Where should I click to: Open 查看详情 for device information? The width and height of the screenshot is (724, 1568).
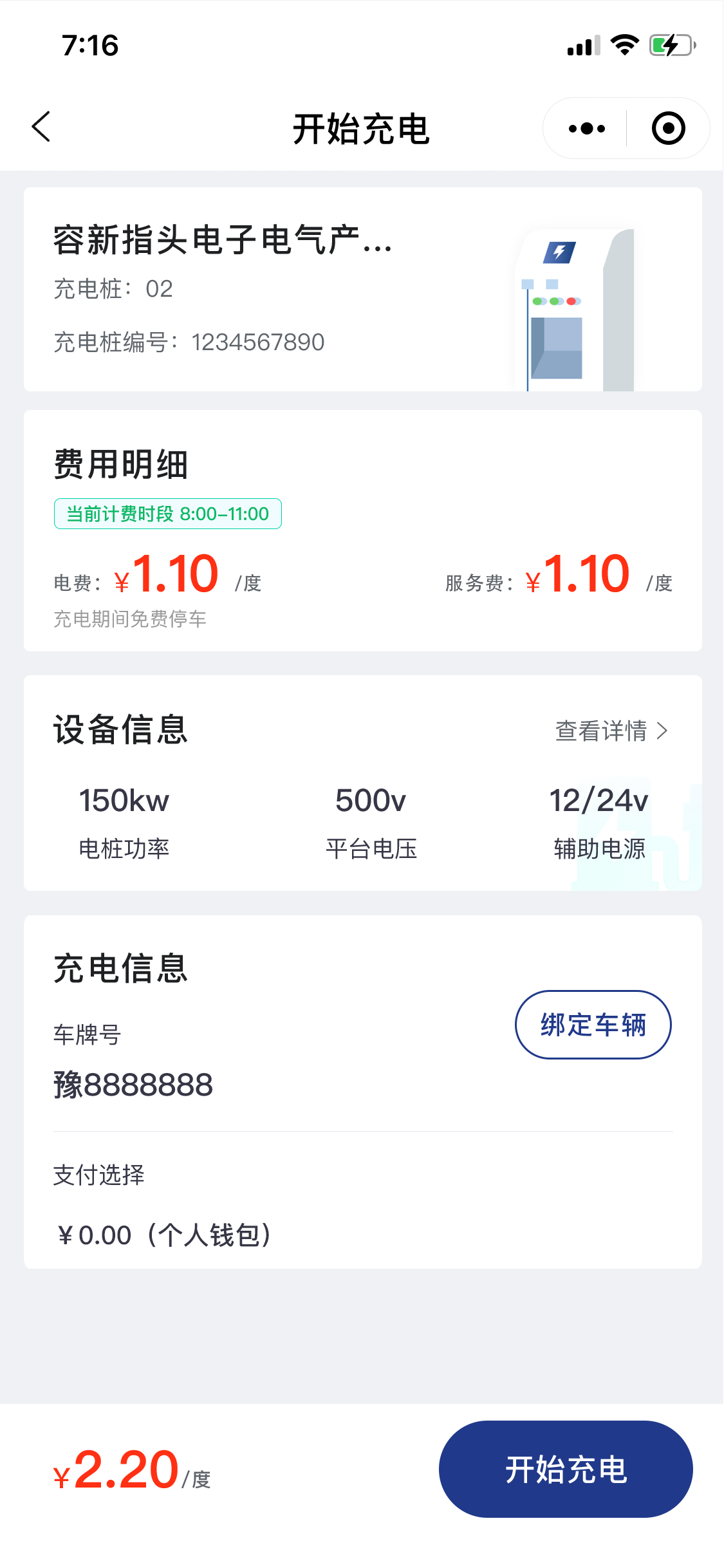click(611, 731)
